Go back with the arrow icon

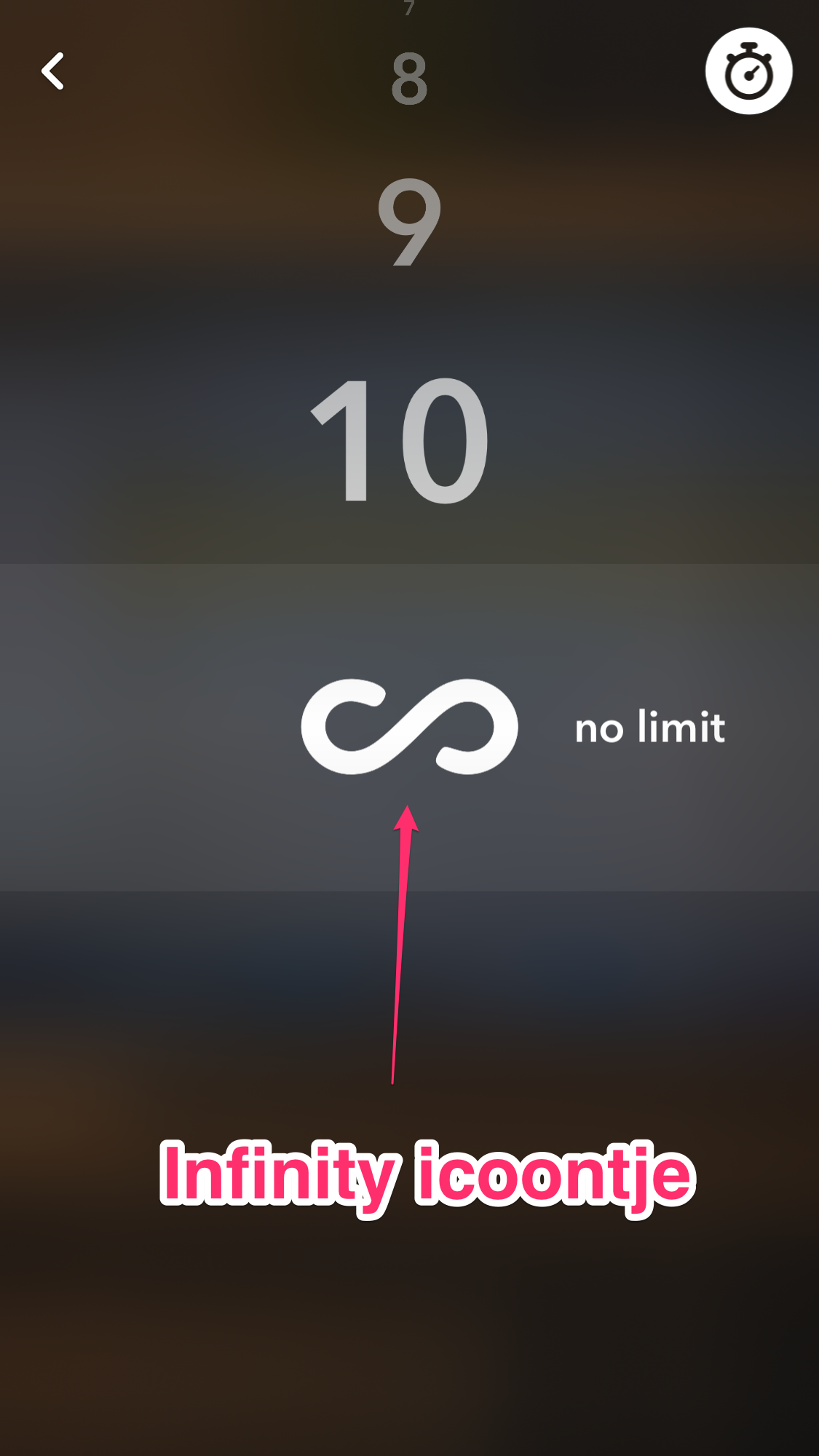pos(52,71)
